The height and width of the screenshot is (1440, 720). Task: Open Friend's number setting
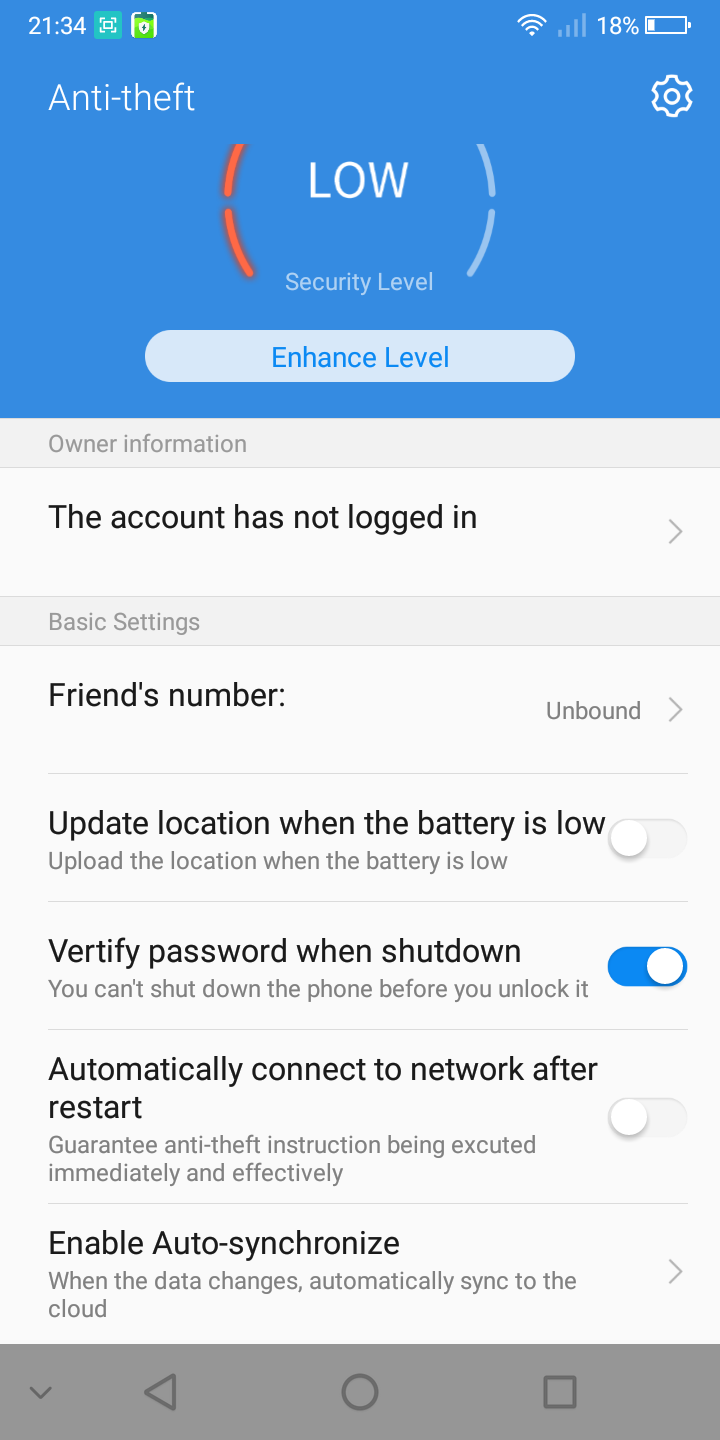pyautogui.click(x=360, y=710)
